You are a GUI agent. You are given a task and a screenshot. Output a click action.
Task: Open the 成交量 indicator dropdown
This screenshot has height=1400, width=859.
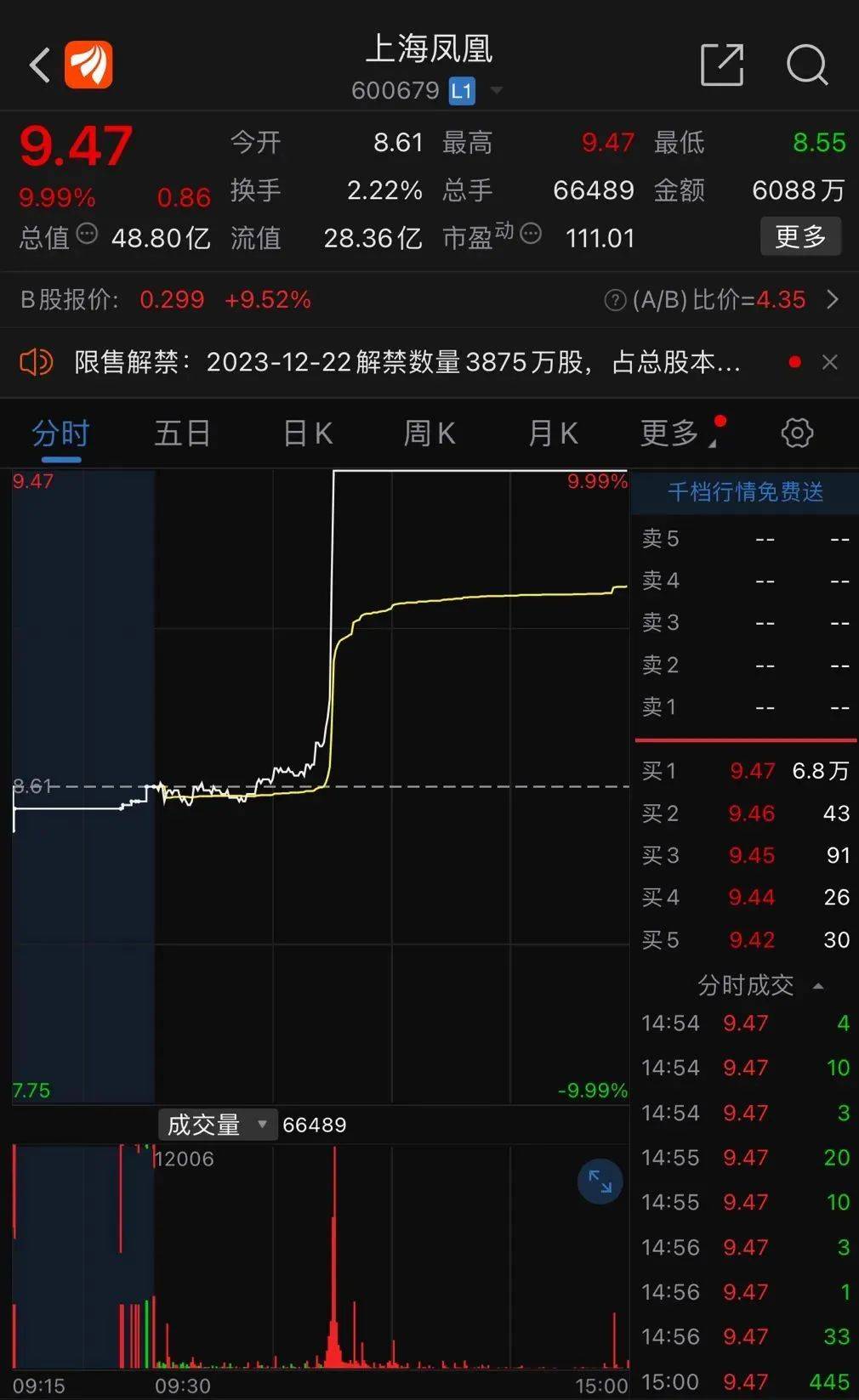click(217, 1125)
